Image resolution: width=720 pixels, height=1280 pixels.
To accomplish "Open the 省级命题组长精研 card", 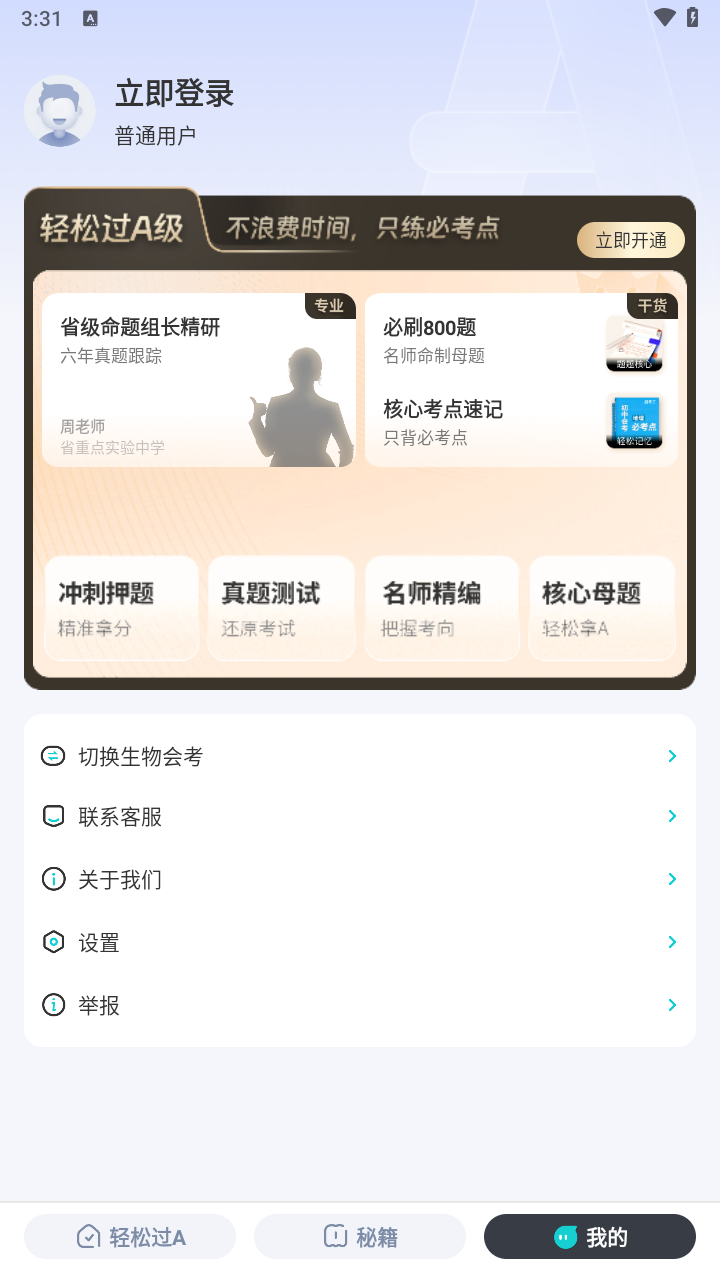I will pos(198,380).
